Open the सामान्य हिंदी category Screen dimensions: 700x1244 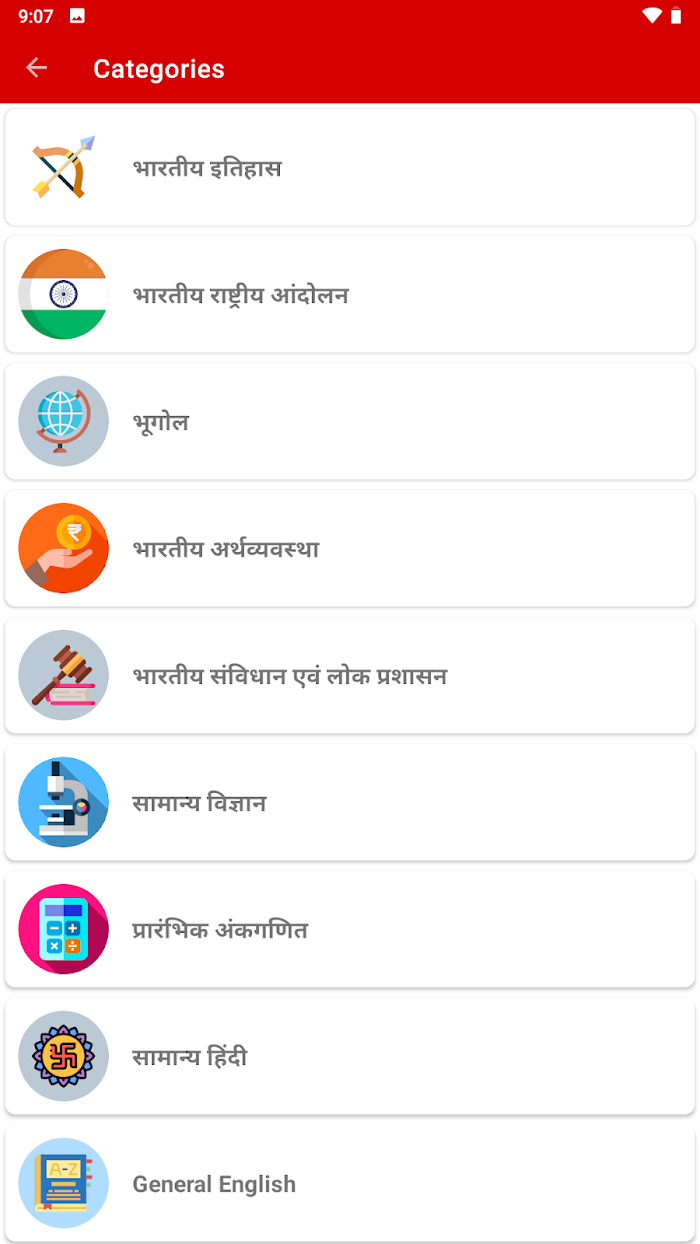click(350, 1057)
